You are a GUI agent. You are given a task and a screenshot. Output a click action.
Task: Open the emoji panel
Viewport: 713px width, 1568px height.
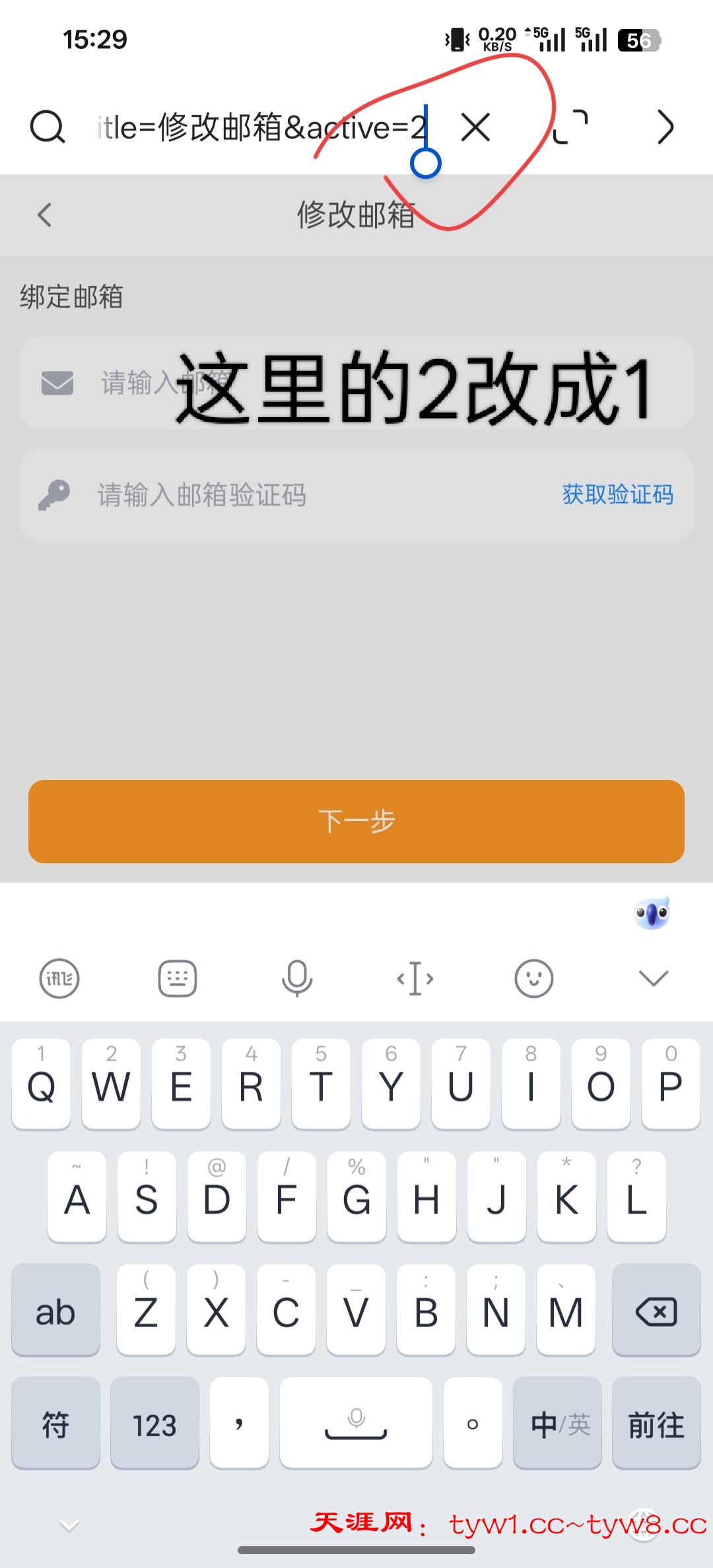(533, 978)
